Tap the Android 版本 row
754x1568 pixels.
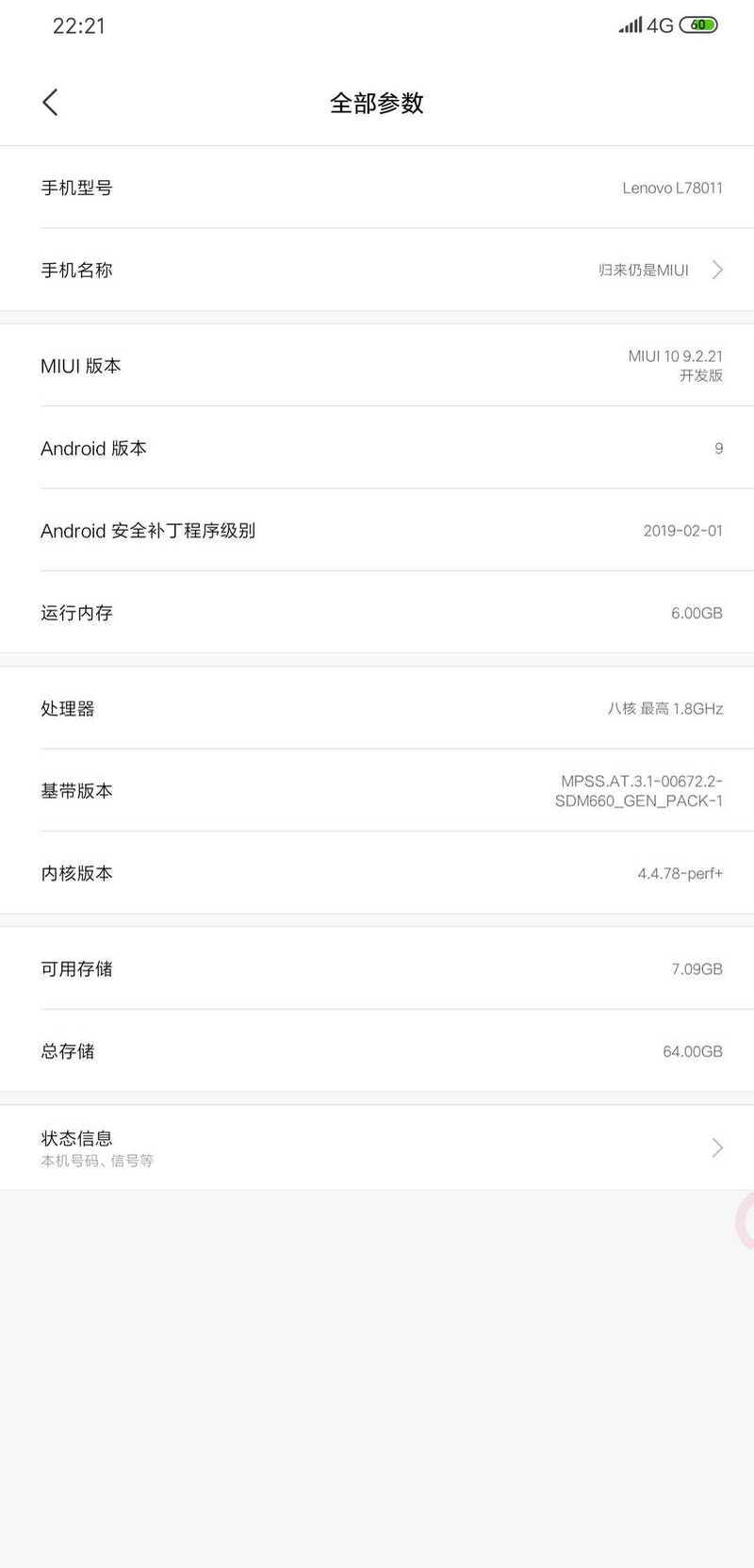pyautogui.click(x=377, y=448)
